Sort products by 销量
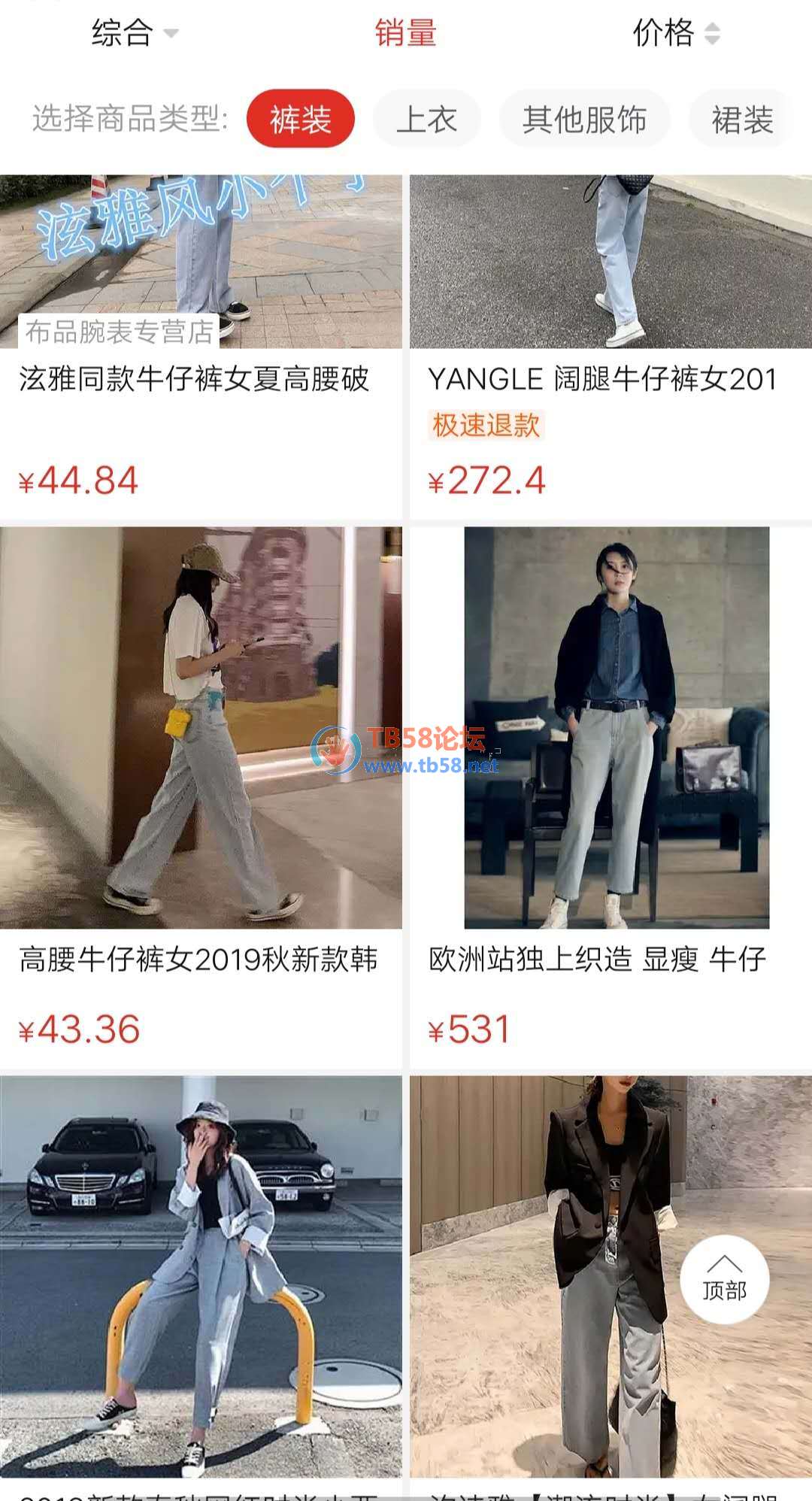 [x=405, y=33]
